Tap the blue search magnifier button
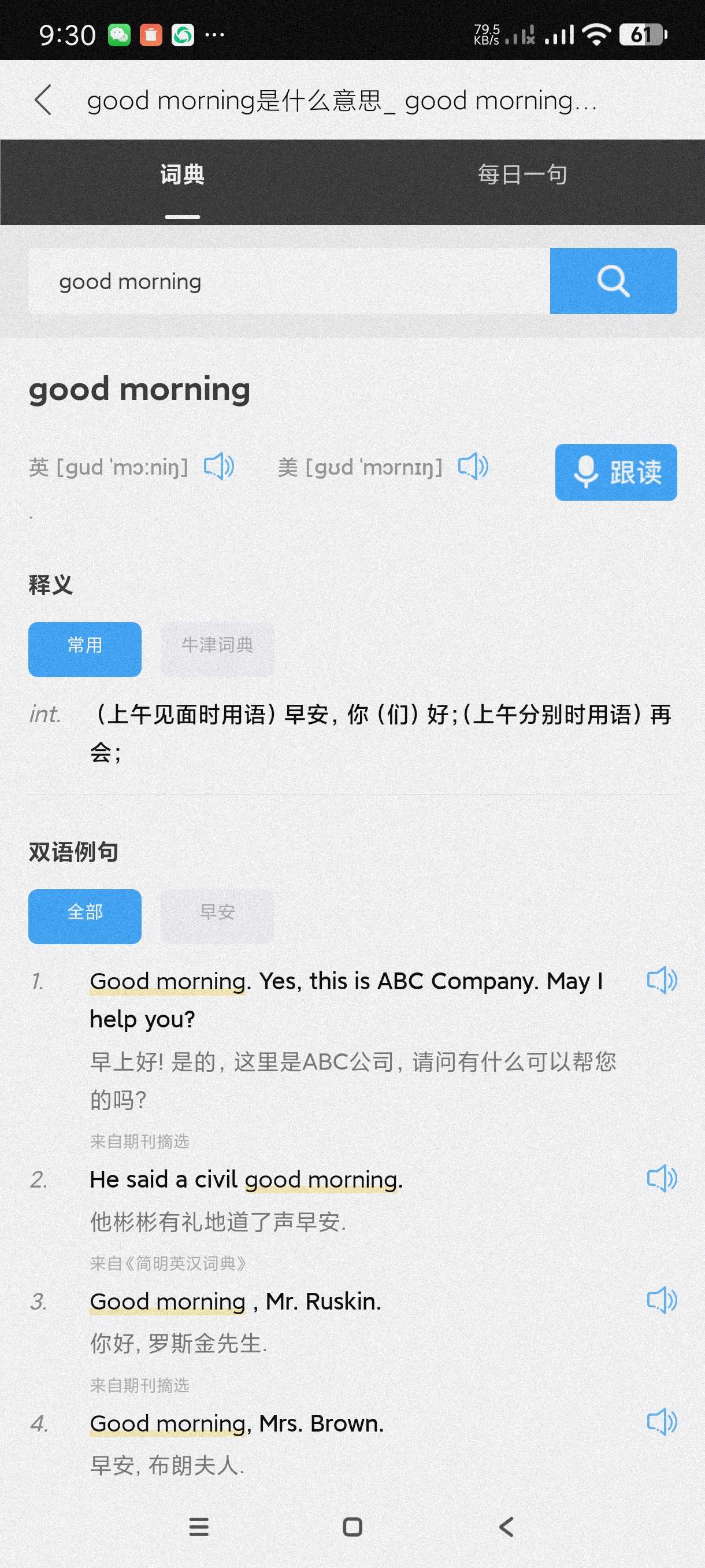Viewport: 705px width, 1568px height. tap(613, 281)
